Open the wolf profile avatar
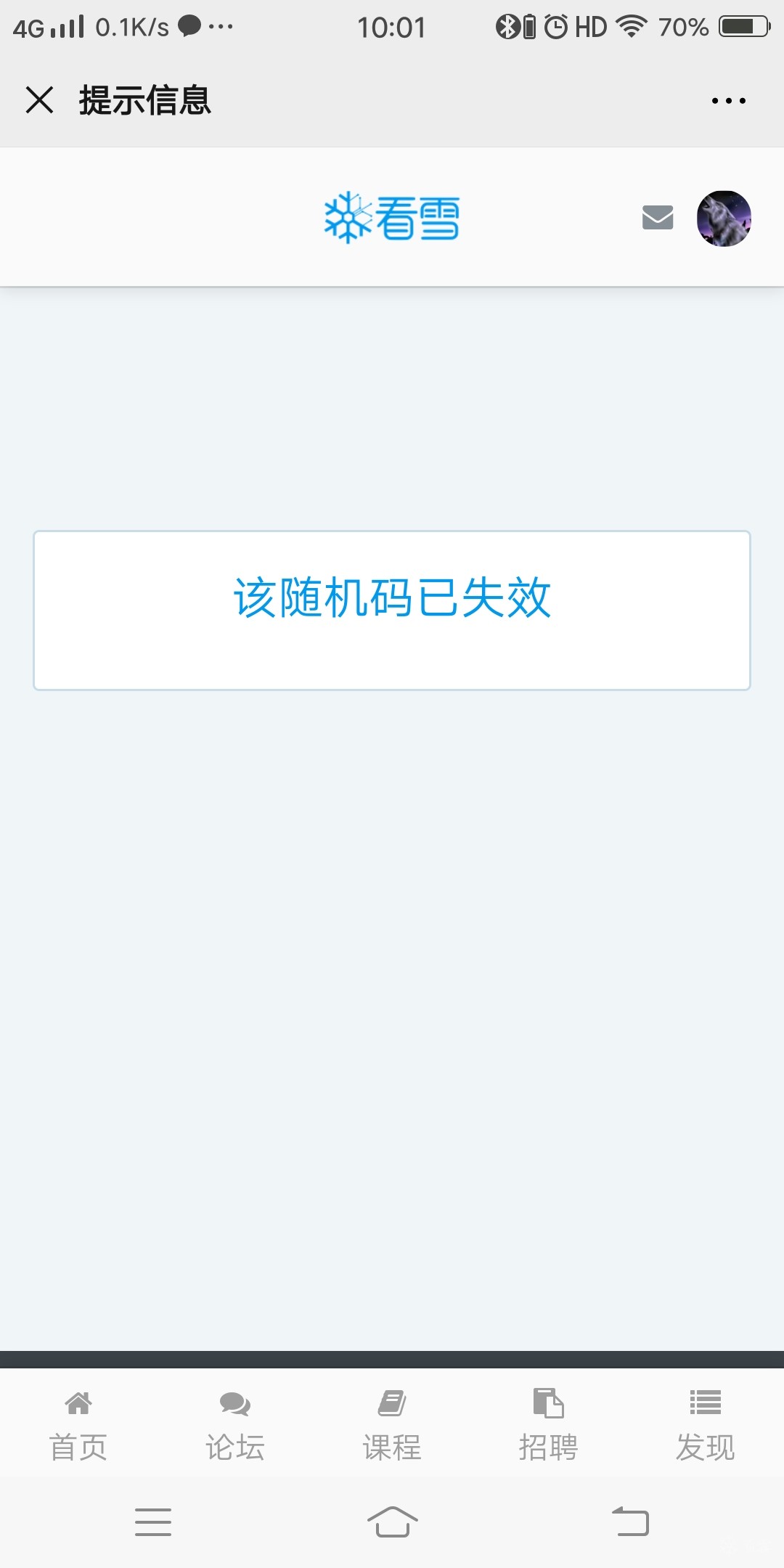 point(724,219)
